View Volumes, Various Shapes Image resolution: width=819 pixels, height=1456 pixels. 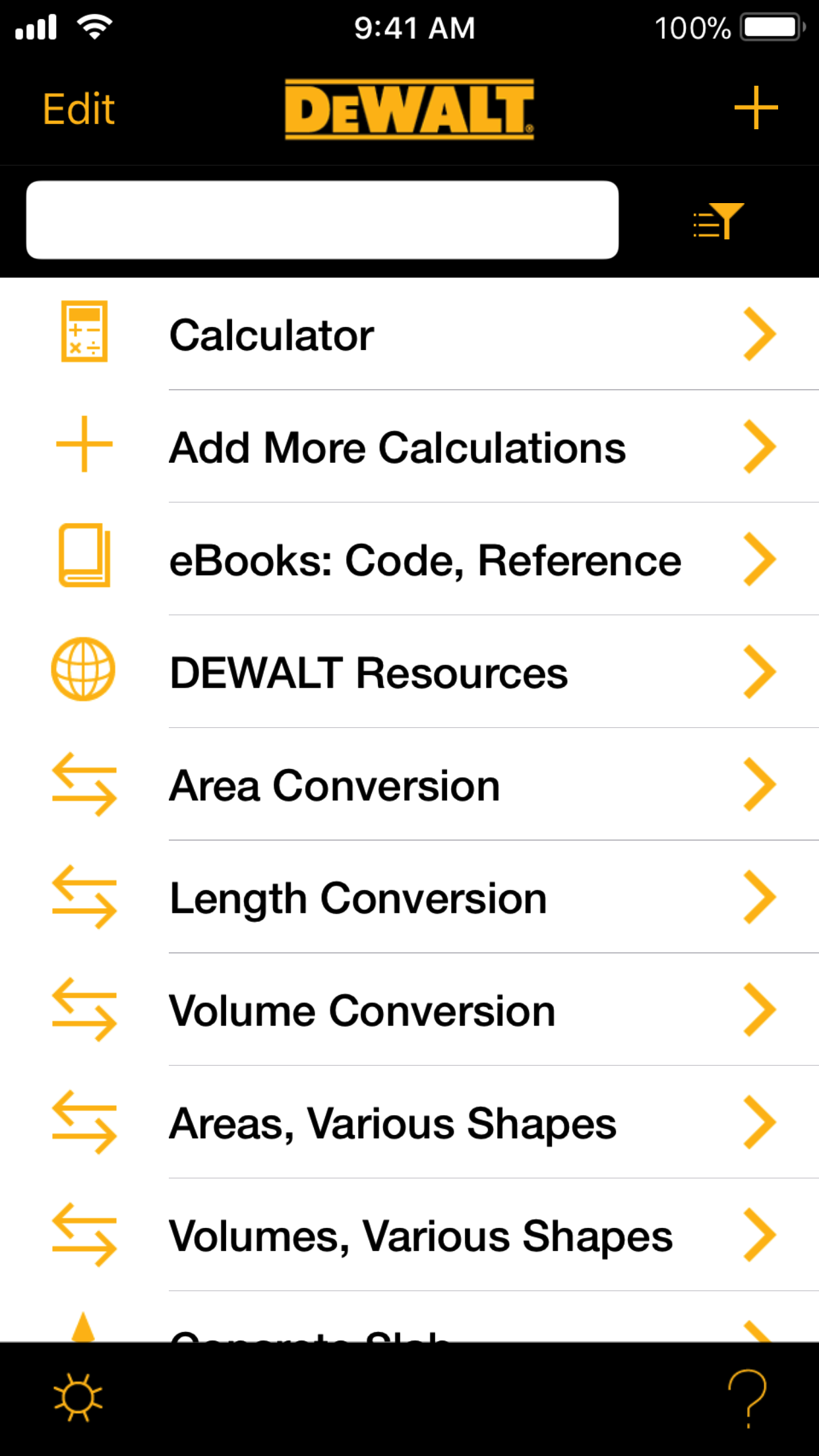click(409, 1236)
